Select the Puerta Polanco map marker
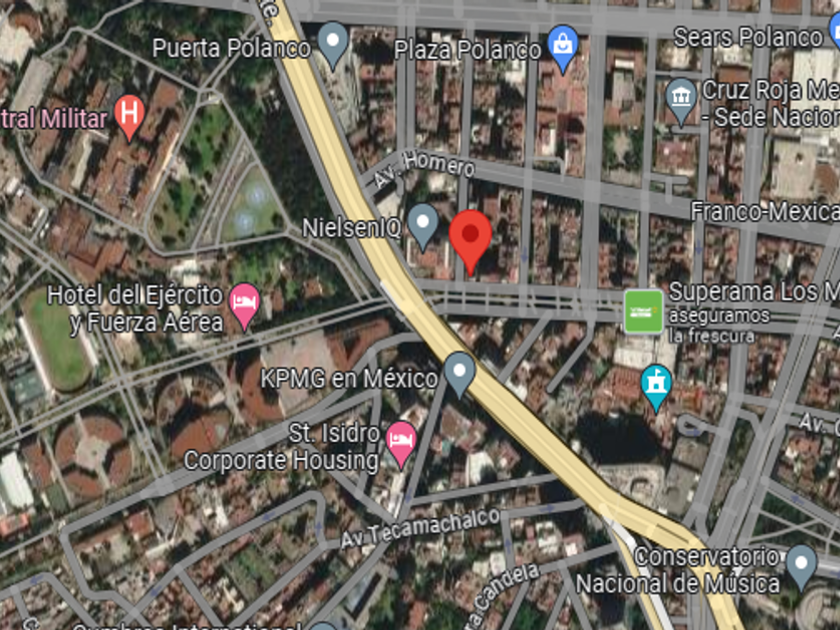The width and height of the screenshot is (840, 630). tap(333, 46)
